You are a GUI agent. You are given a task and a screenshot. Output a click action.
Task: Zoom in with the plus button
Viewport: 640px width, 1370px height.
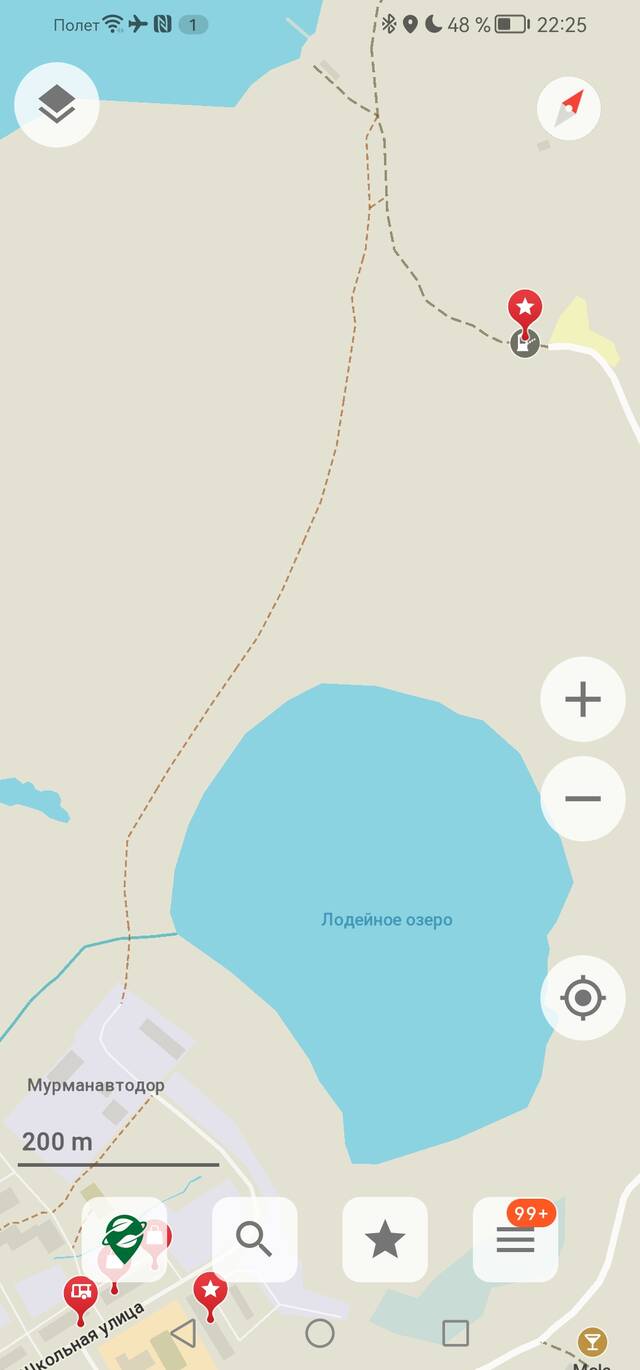pyautogui.click(x=582, y=699)
